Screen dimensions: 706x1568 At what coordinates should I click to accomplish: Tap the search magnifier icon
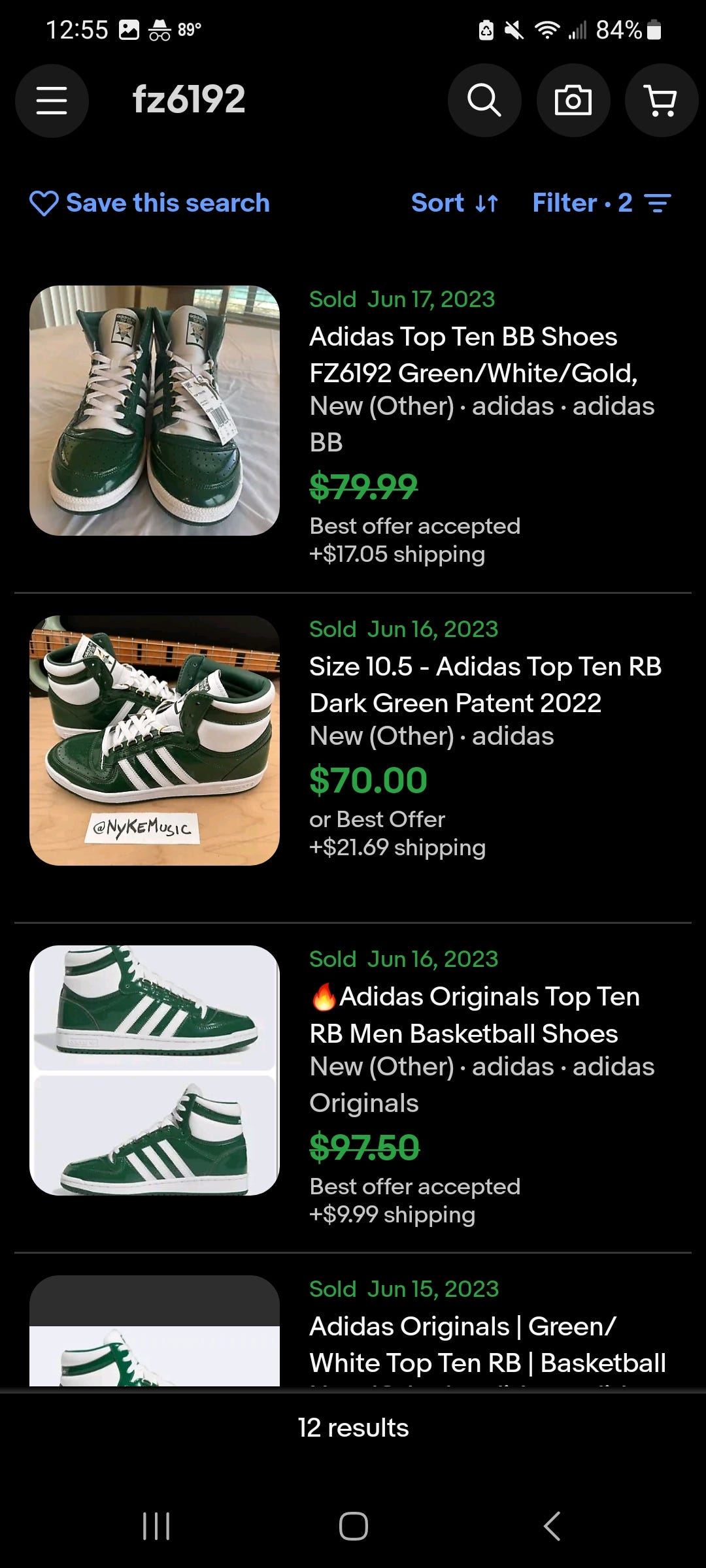pyautogui.click(x=484, y=101)
